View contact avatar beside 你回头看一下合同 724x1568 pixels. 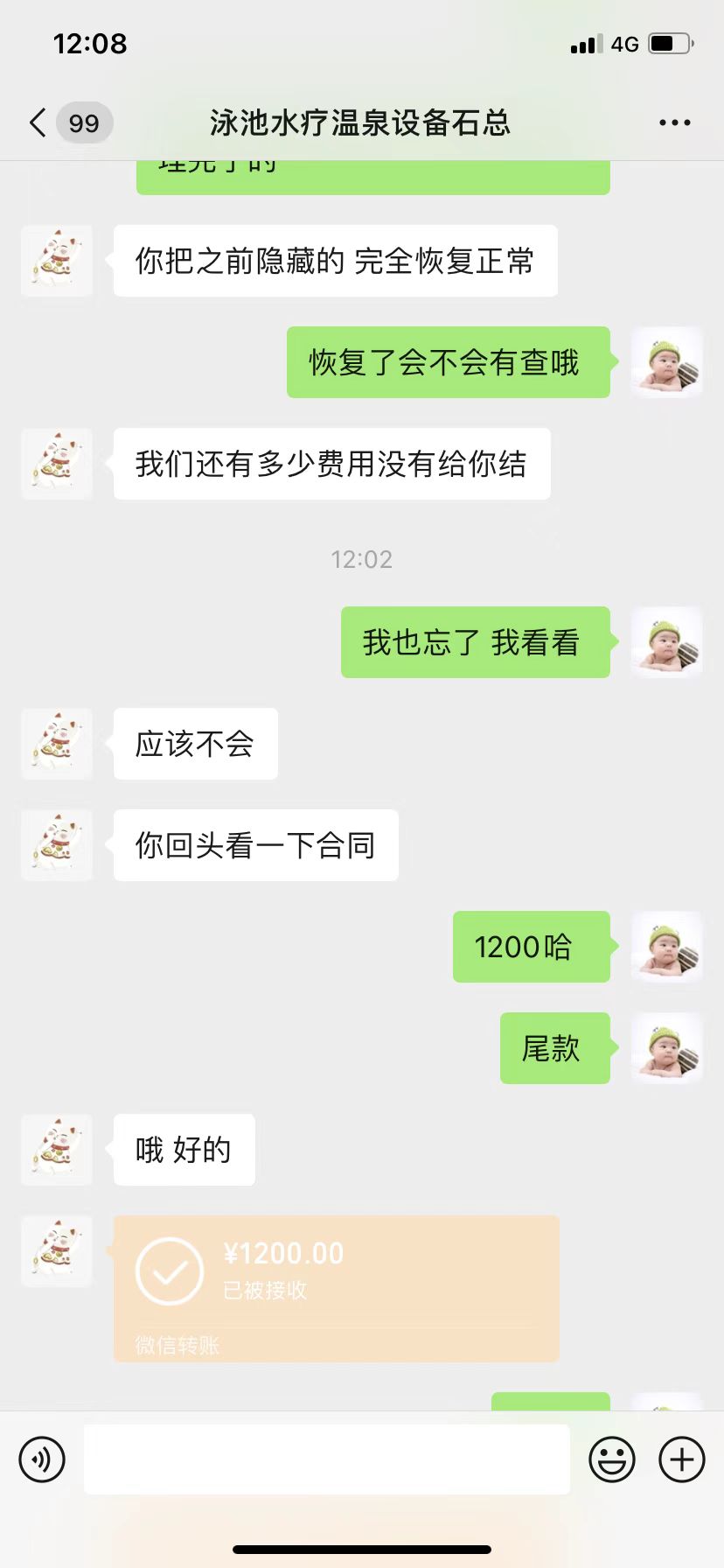coord(57,845)
